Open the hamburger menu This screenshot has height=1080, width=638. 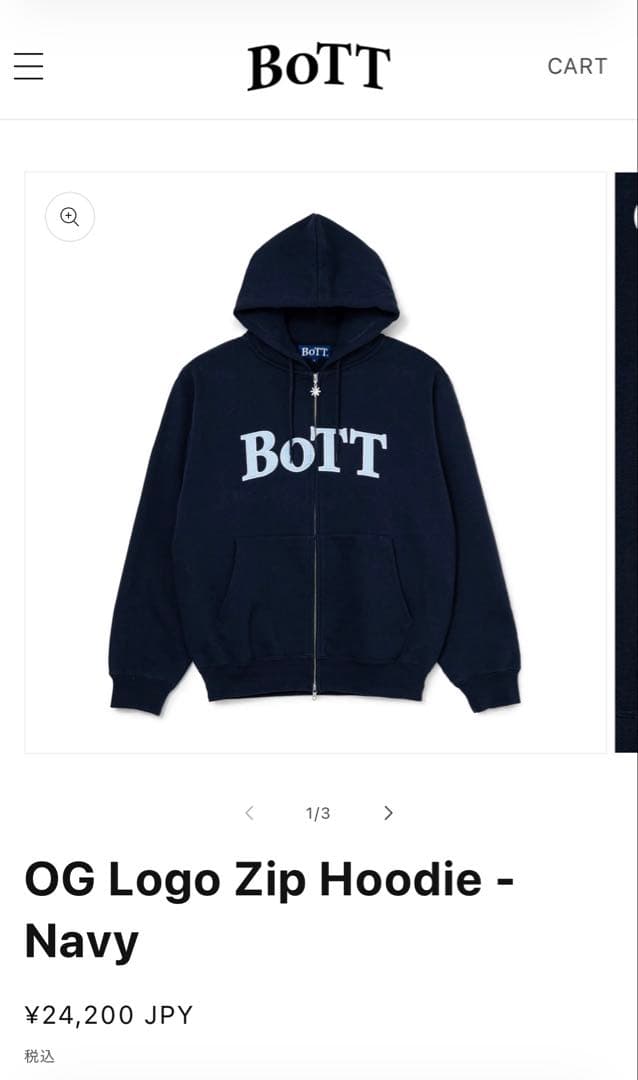pos(28,66)
